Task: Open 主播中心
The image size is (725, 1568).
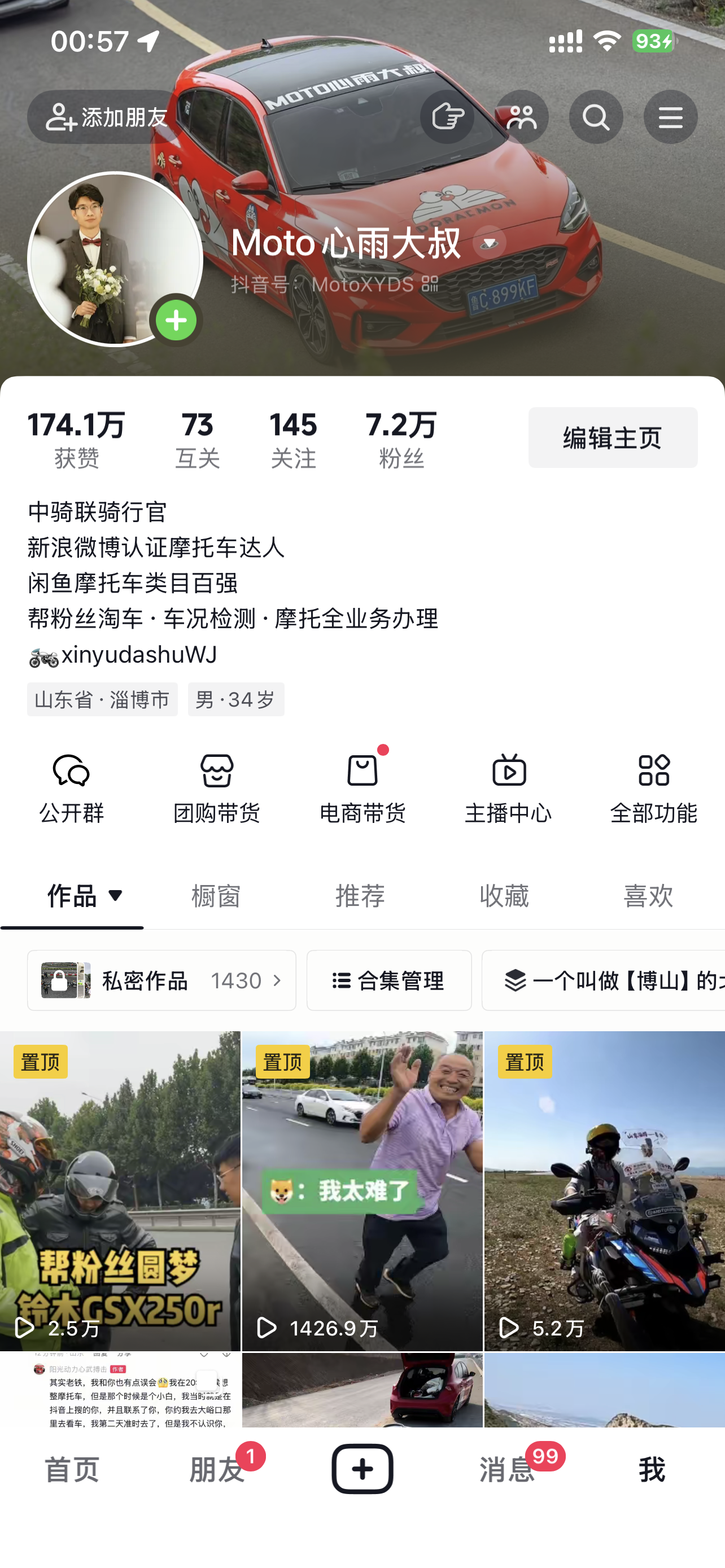Action: tap(508, 789)
